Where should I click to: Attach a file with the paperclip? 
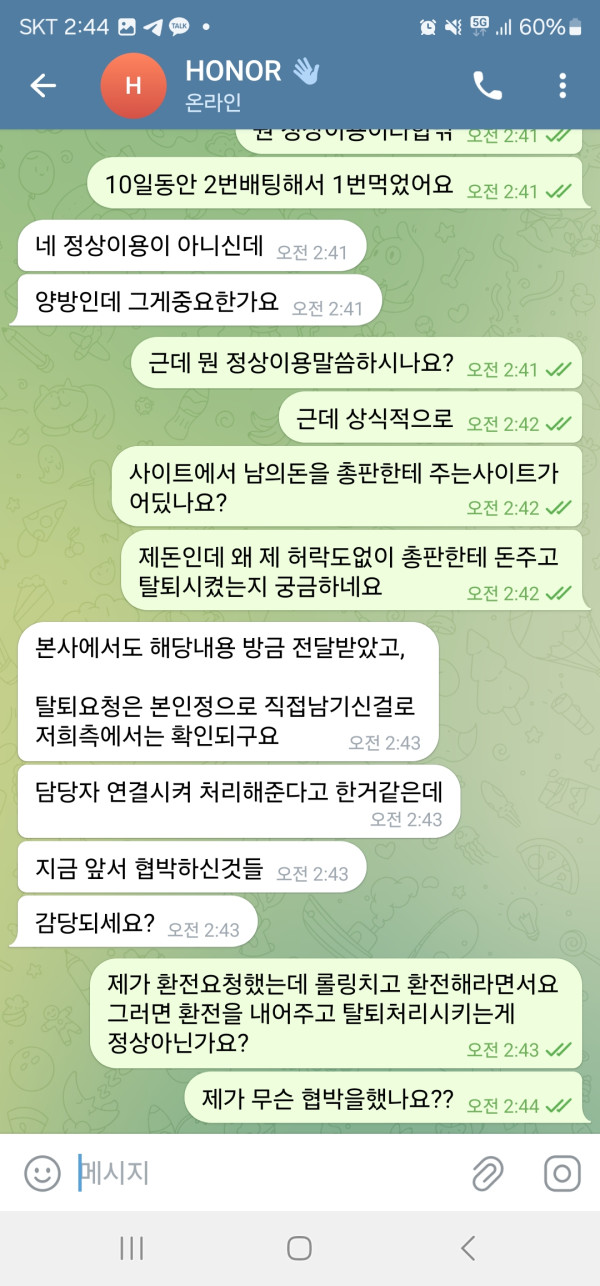coord(487,1173)
